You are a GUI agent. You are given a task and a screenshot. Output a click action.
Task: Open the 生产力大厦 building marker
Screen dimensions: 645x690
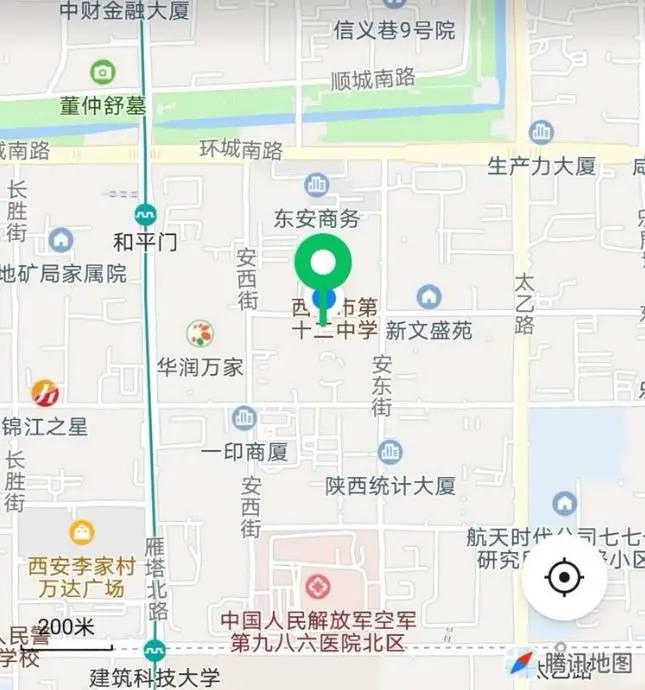click(541, 132)
